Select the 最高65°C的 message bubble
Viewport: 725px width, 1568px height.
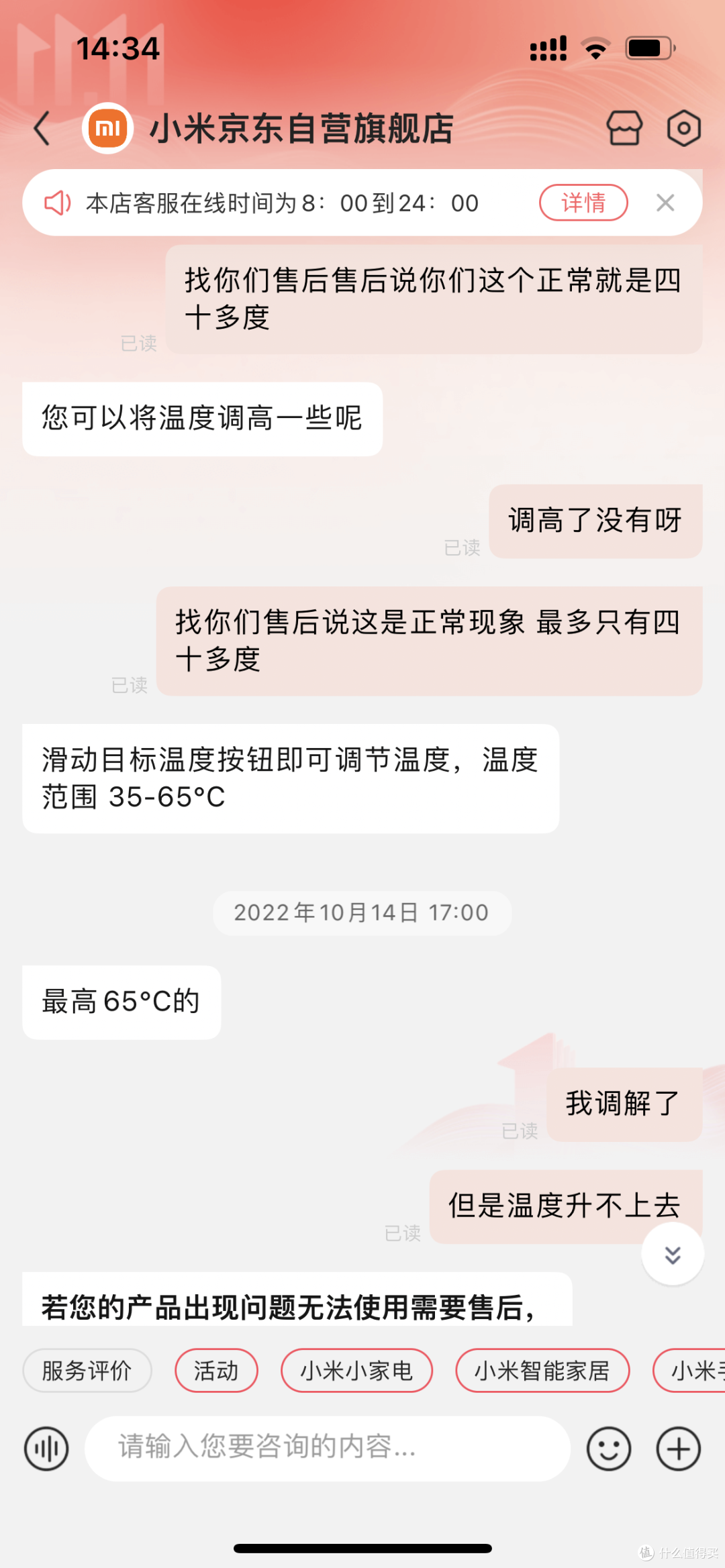click(122, 1001)
